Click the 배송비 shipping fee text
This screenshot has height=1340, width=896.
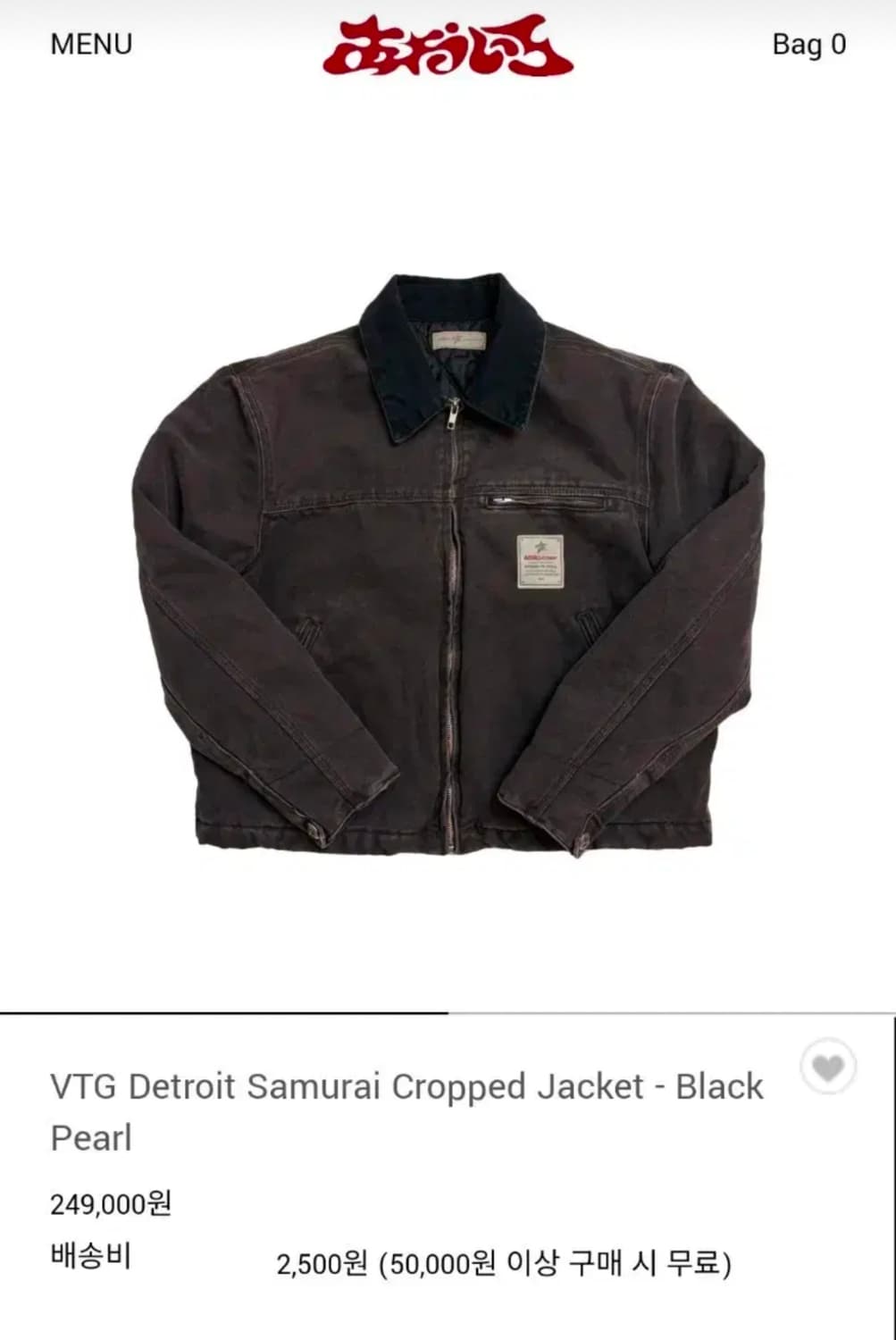pyautogui.click(x=85, y=1261)
